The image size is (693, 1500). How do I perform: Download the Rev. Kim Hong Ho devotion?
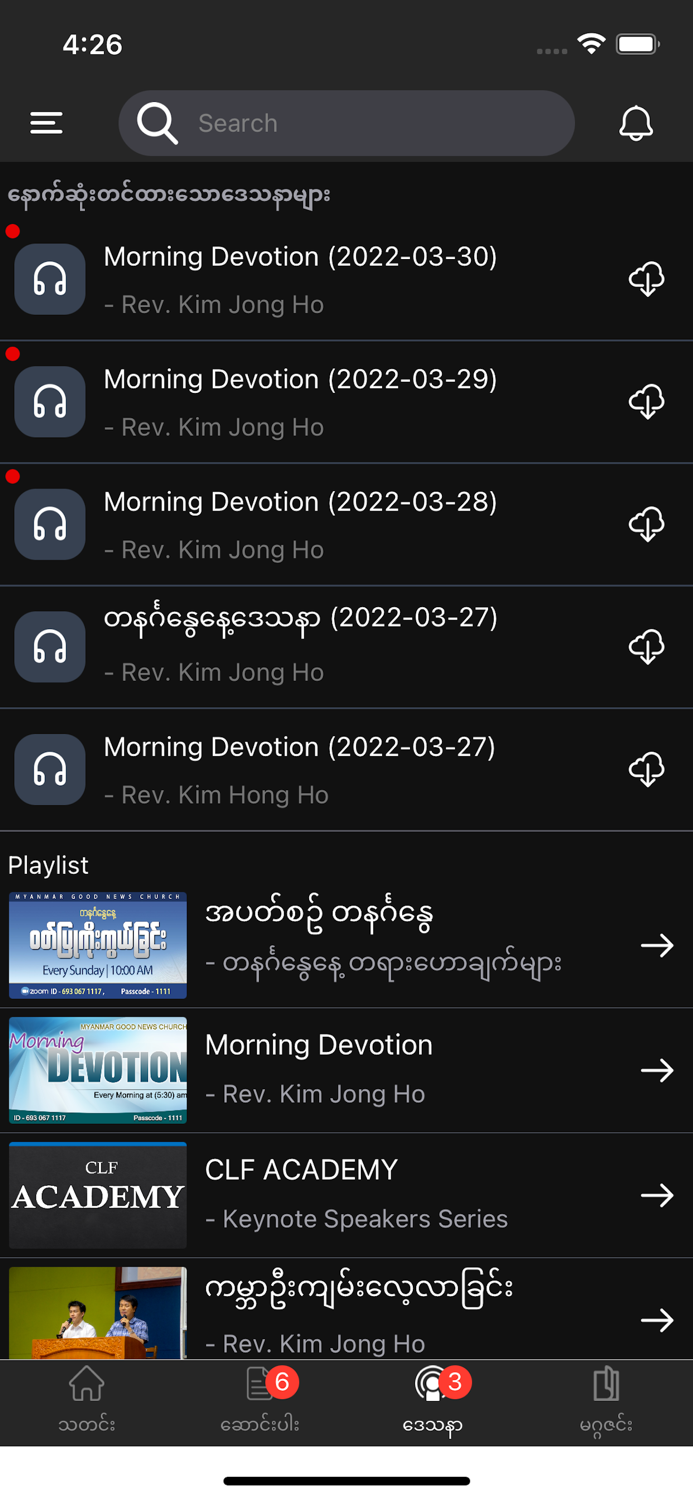point(647,769)
